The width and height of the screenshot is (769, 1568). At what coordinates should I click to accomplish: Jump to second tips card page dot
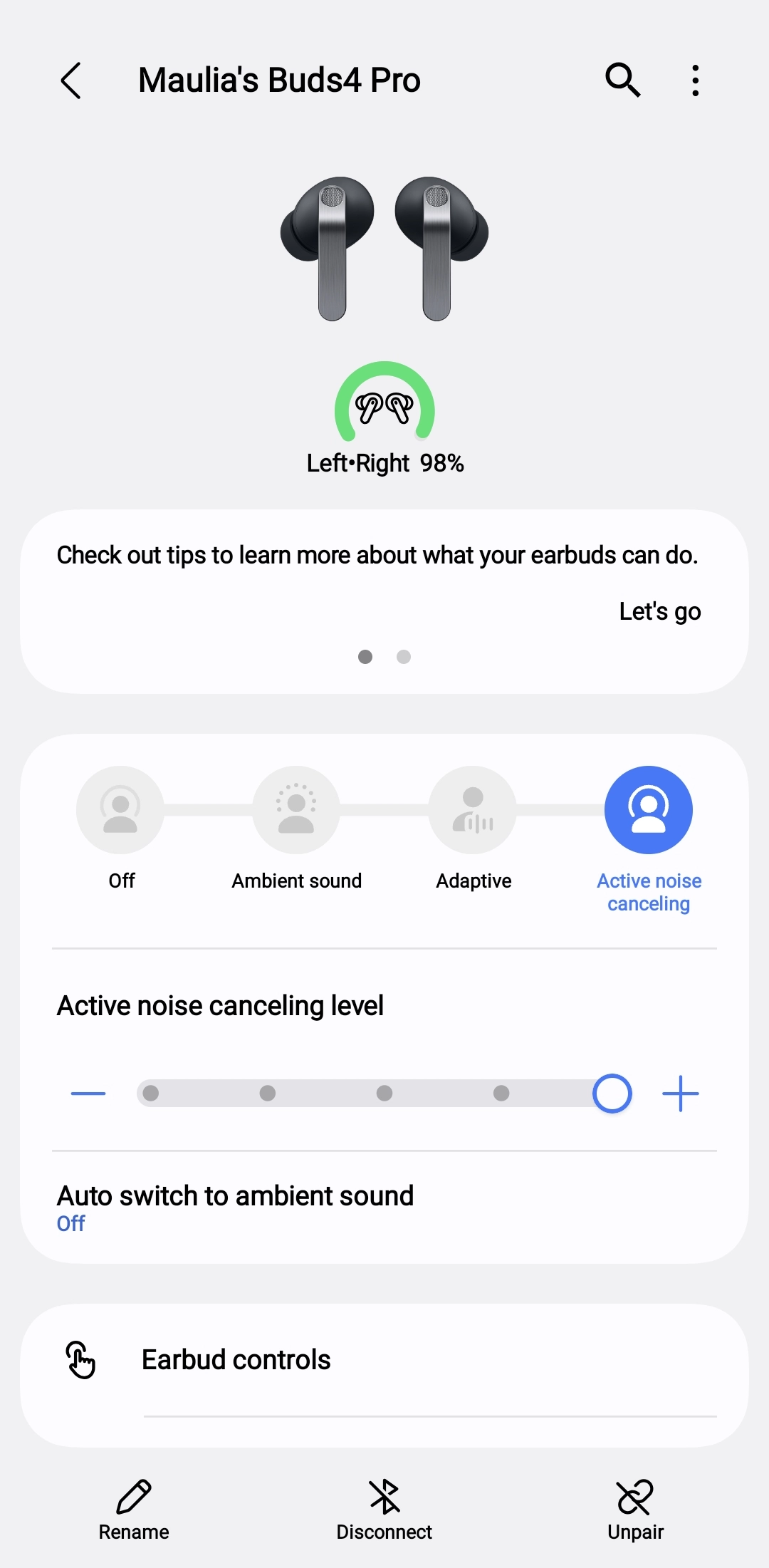click(x=404, y=657)
